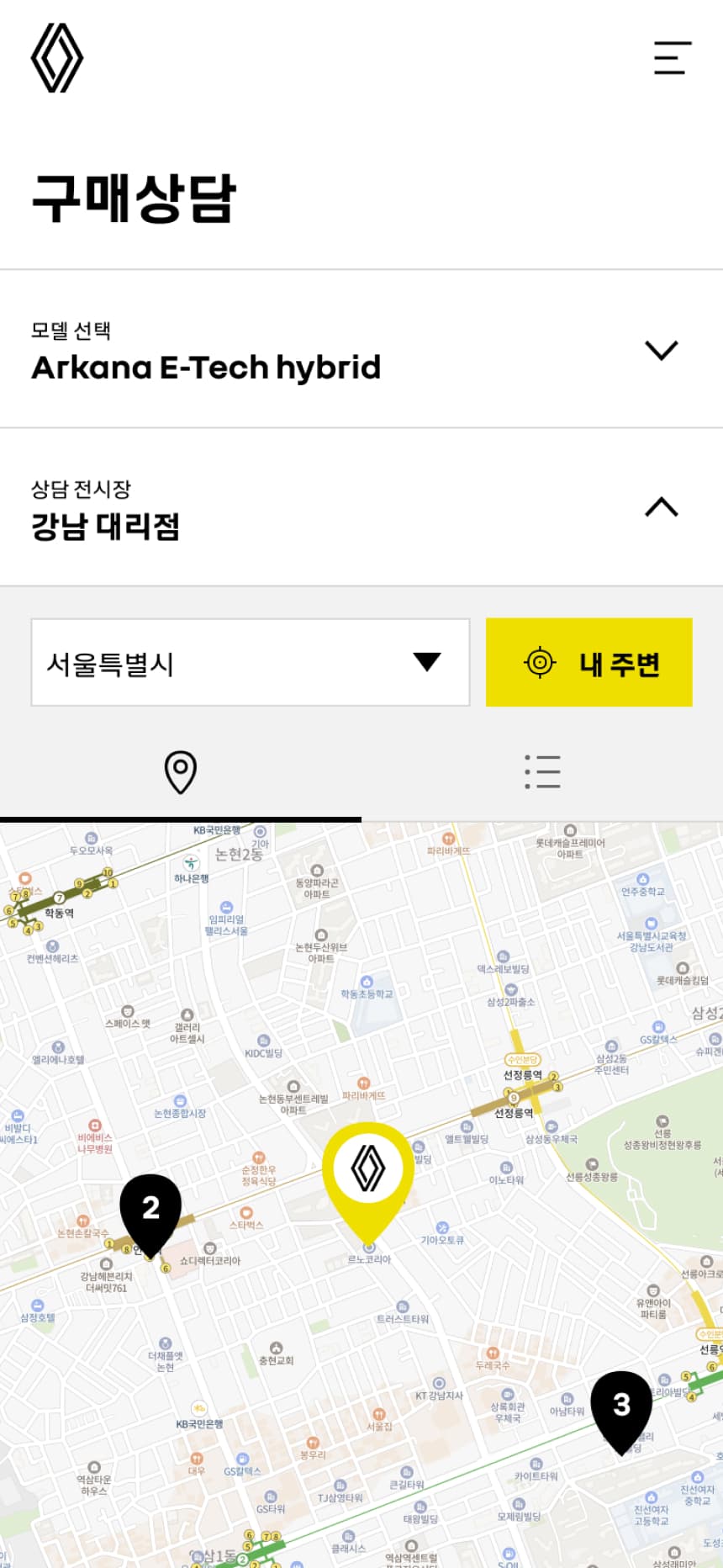Tap the Renault logo to go home
723x1568 pixels.
tap(57, 58)
